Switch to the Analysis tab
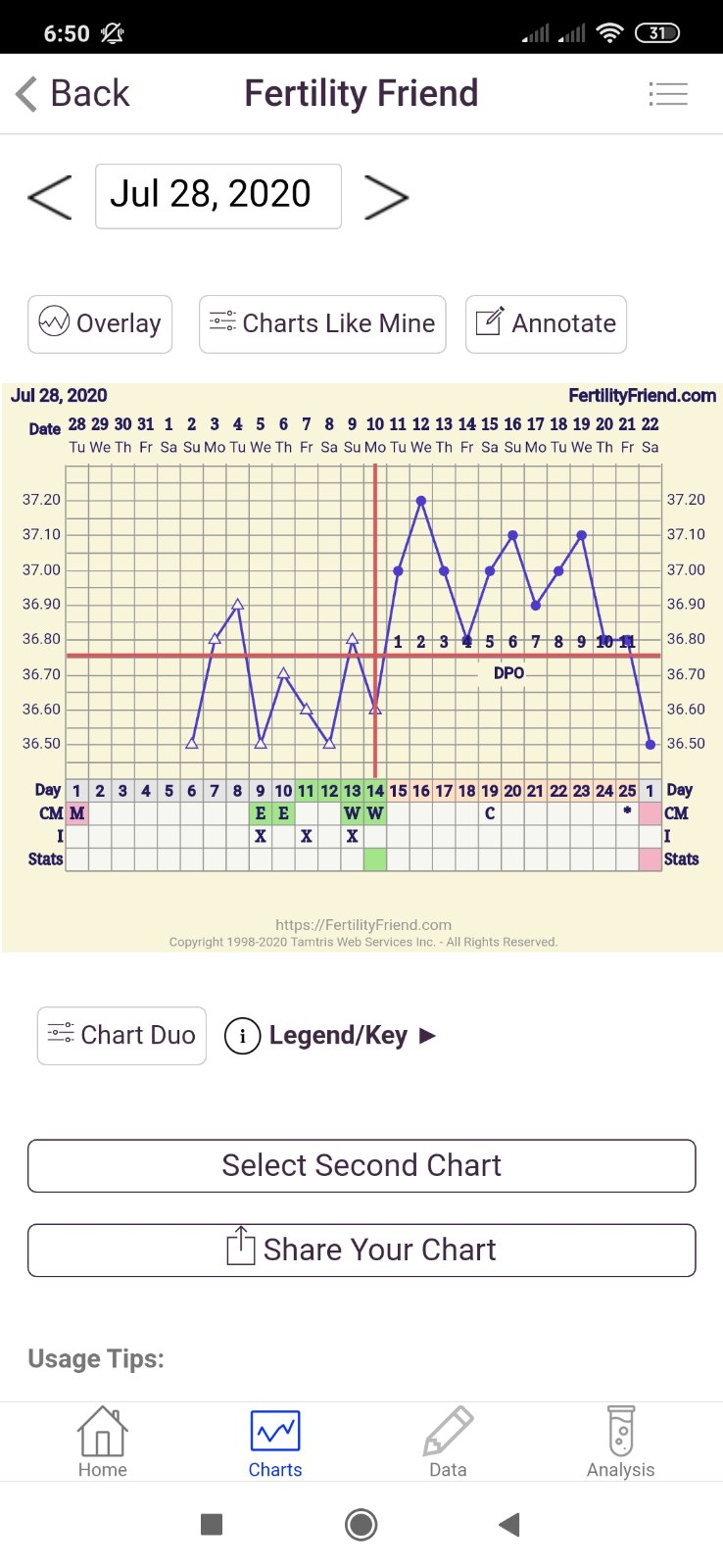The image size is (723, 1568). coord(620,1443)
